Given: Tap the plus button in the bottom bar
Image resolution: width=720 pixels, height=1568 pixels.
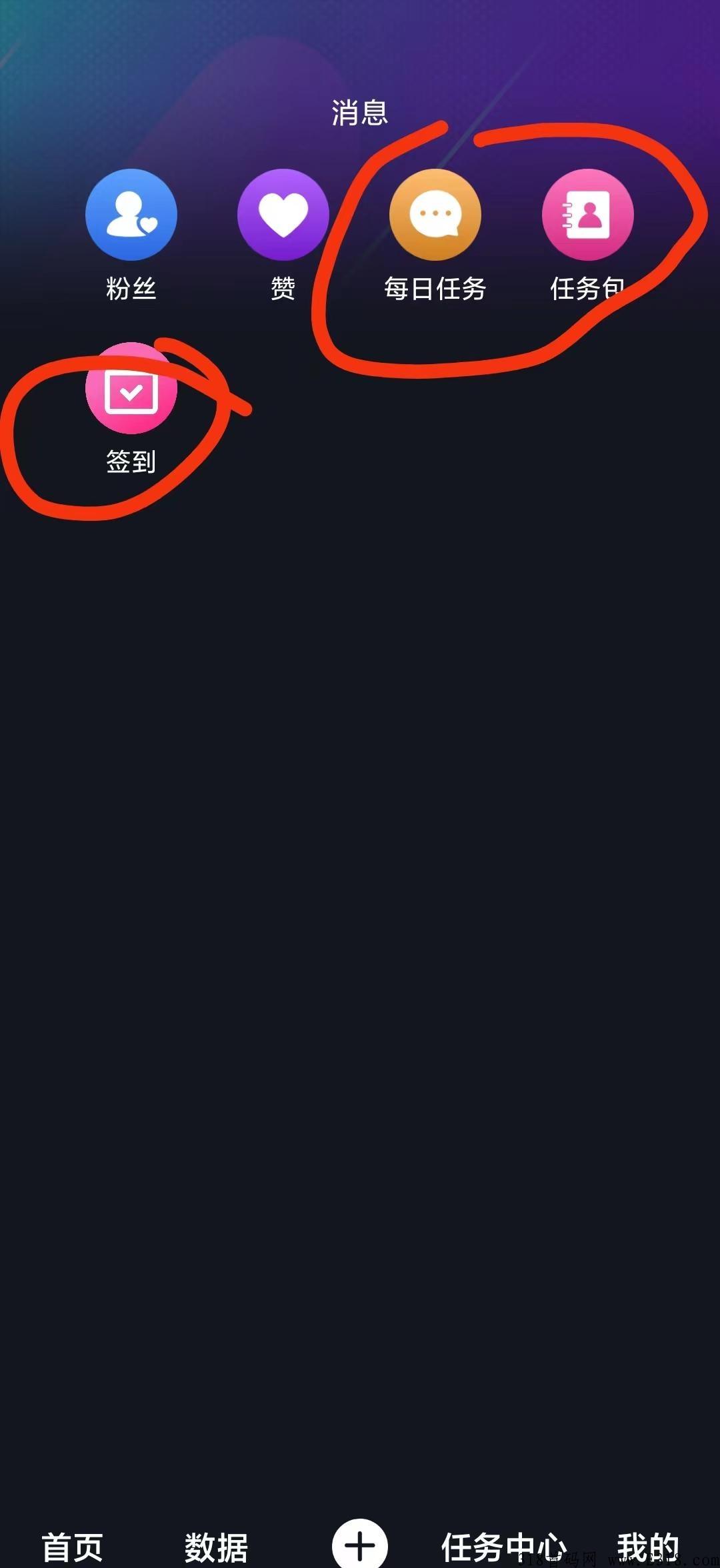Looking at the screenshot, I should click(x=360, y=1544).
